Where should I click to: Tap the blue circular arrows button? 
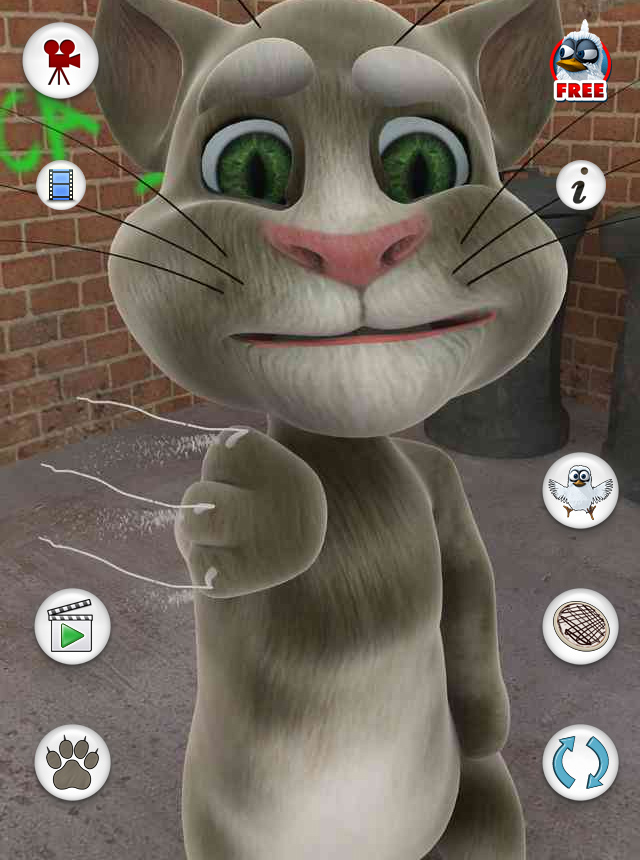(x=580, y=762)
